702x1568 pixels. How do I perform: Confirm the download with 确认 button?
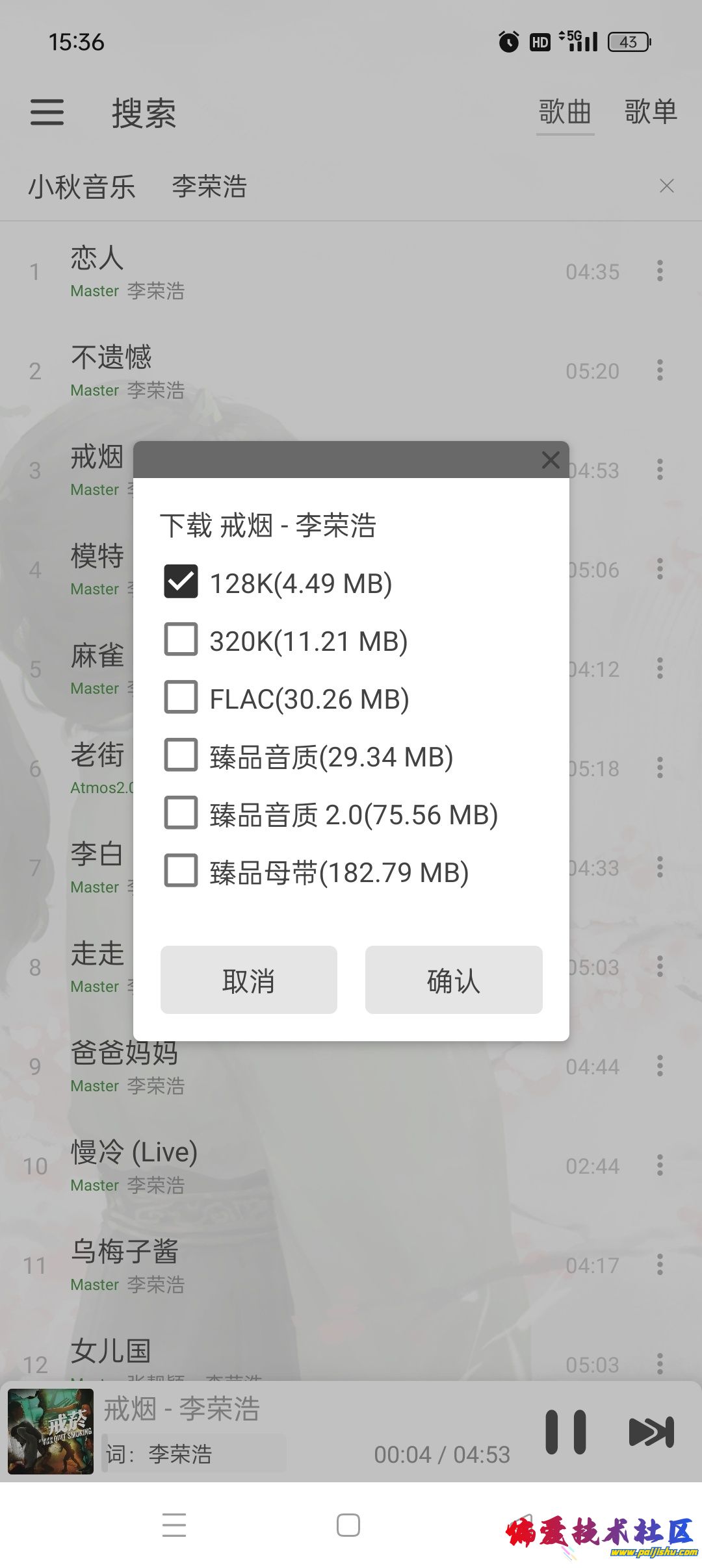454,980
